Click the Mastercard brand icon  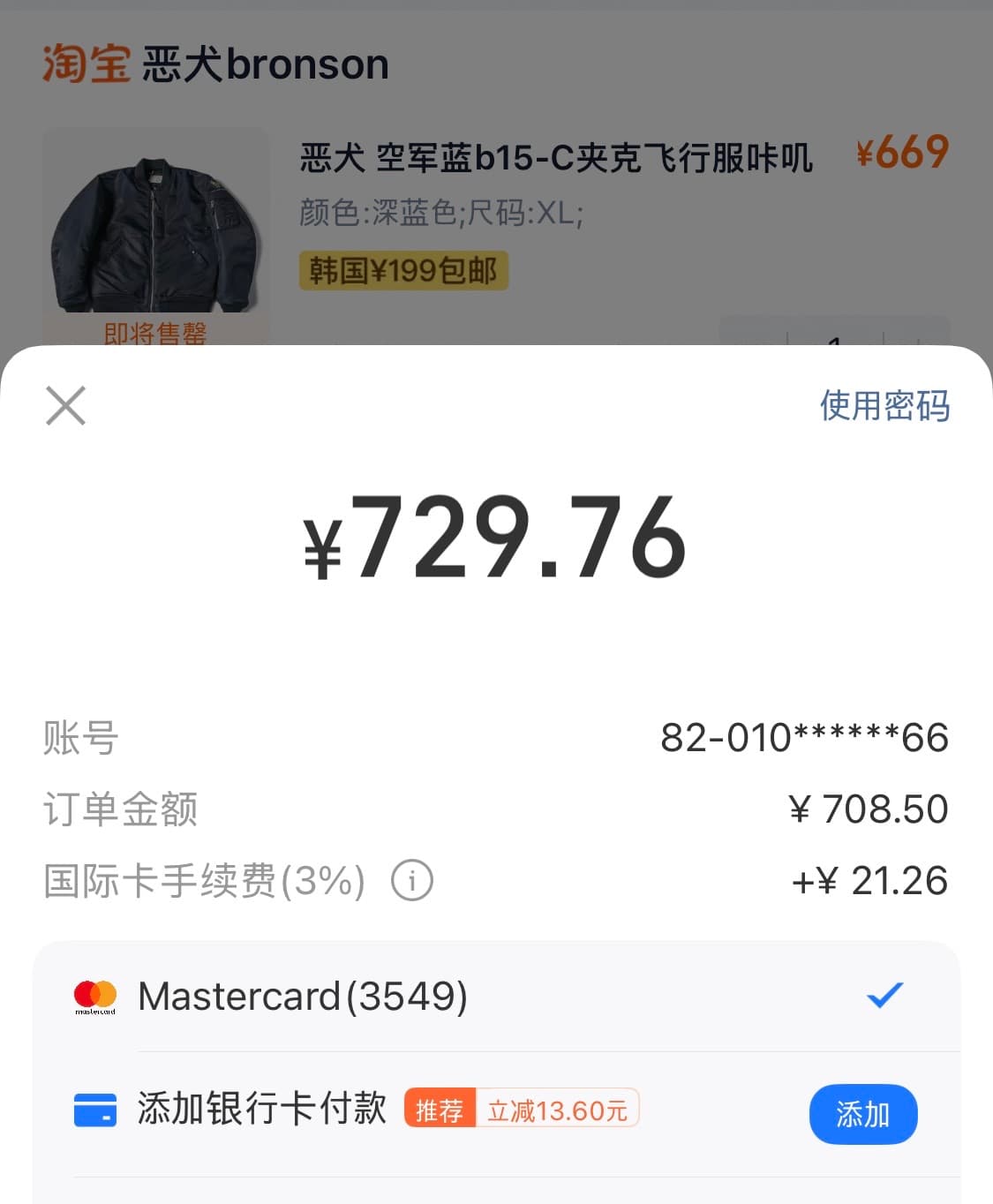tap(94, 996)
